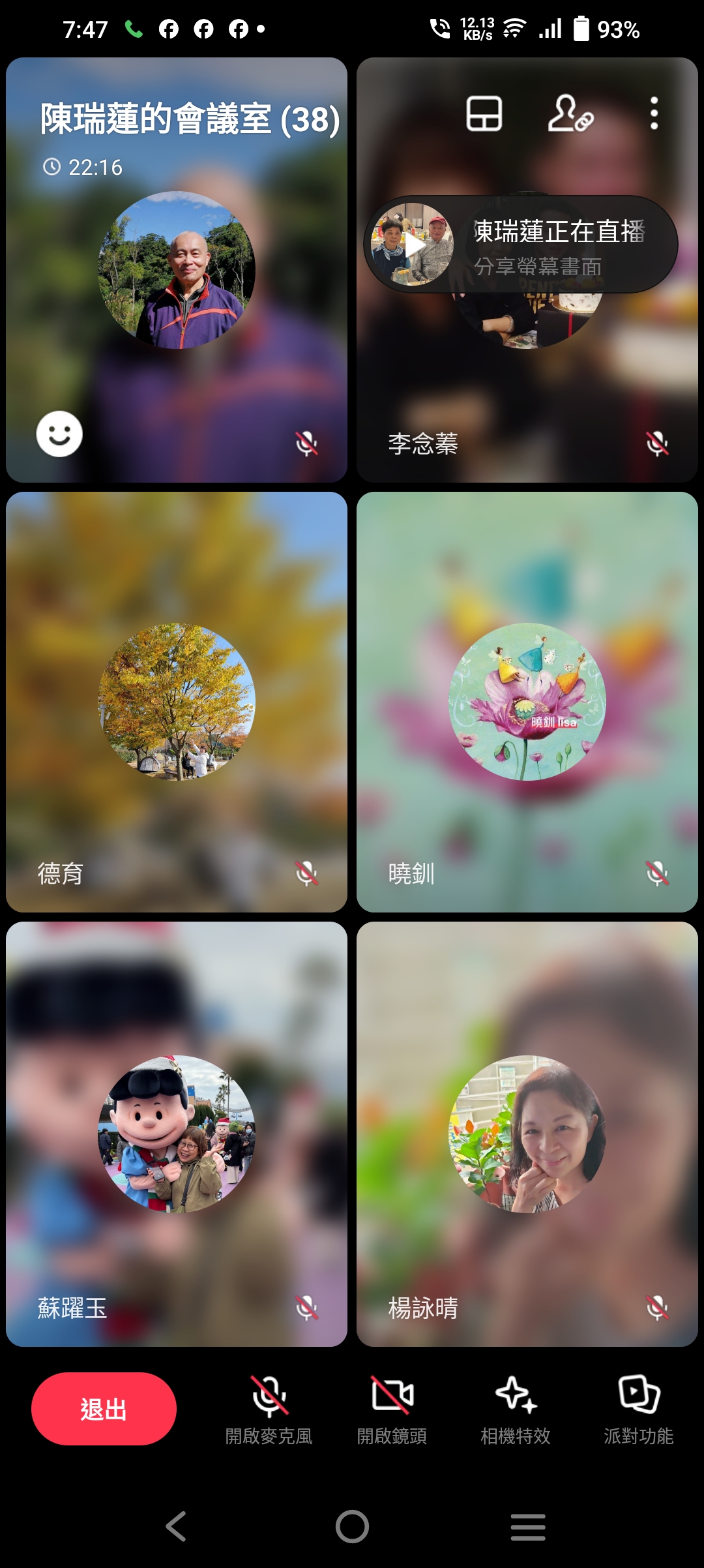
Task: Open 相機特效 camera effects
Action: [516, 1409]
